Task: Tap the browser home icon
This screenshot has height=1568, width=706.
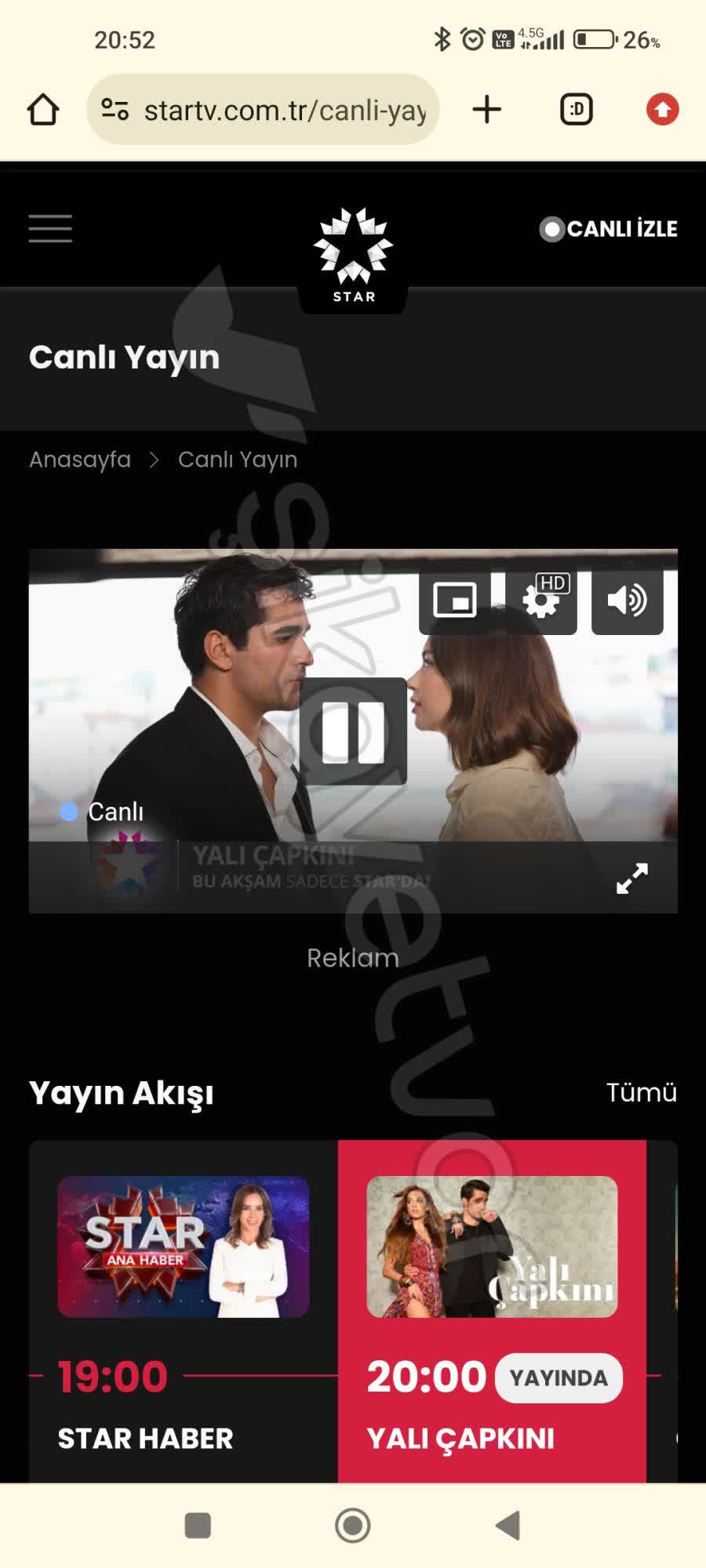Action: coord(43,109)
